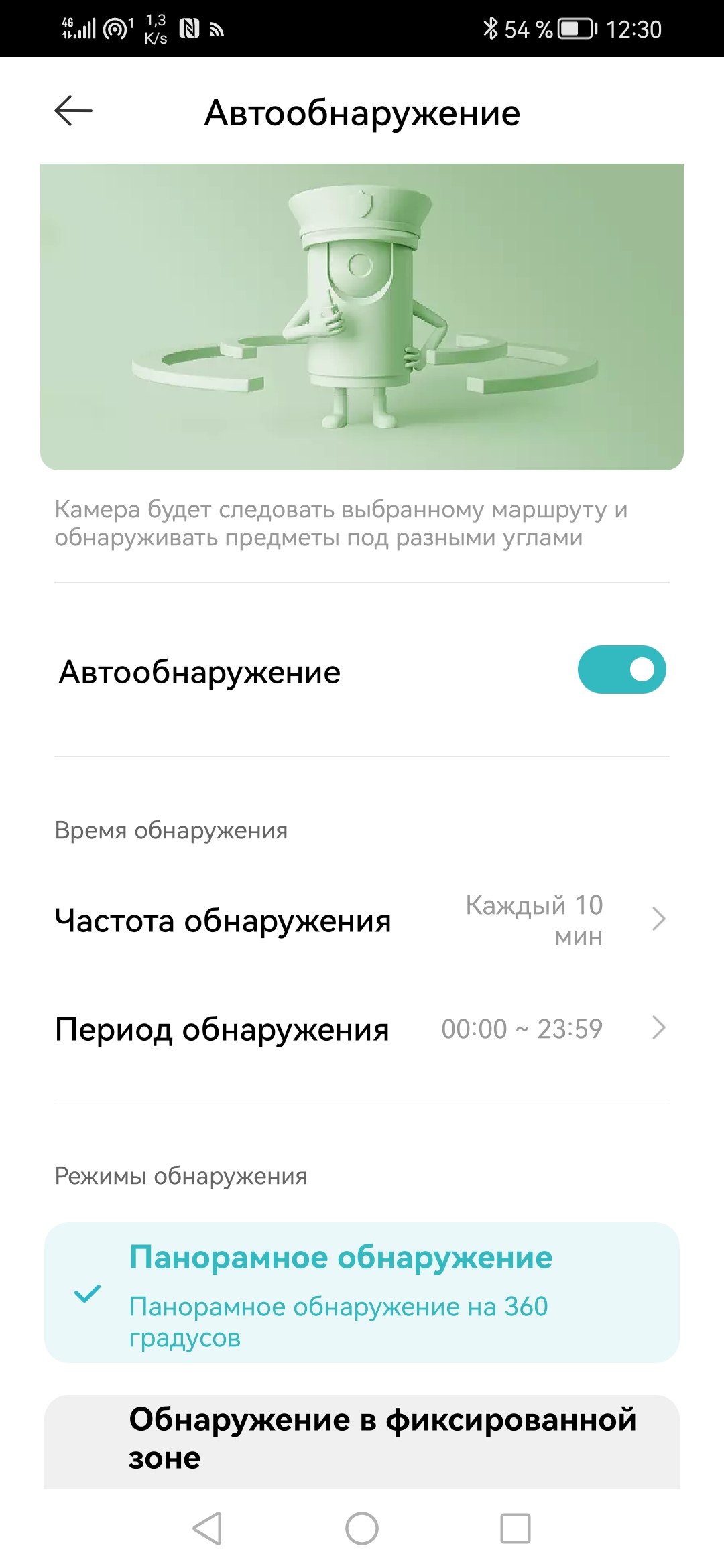724x1568 pixels.
Task: Open the system recent apps view
Action: [x=515, y=1528]
